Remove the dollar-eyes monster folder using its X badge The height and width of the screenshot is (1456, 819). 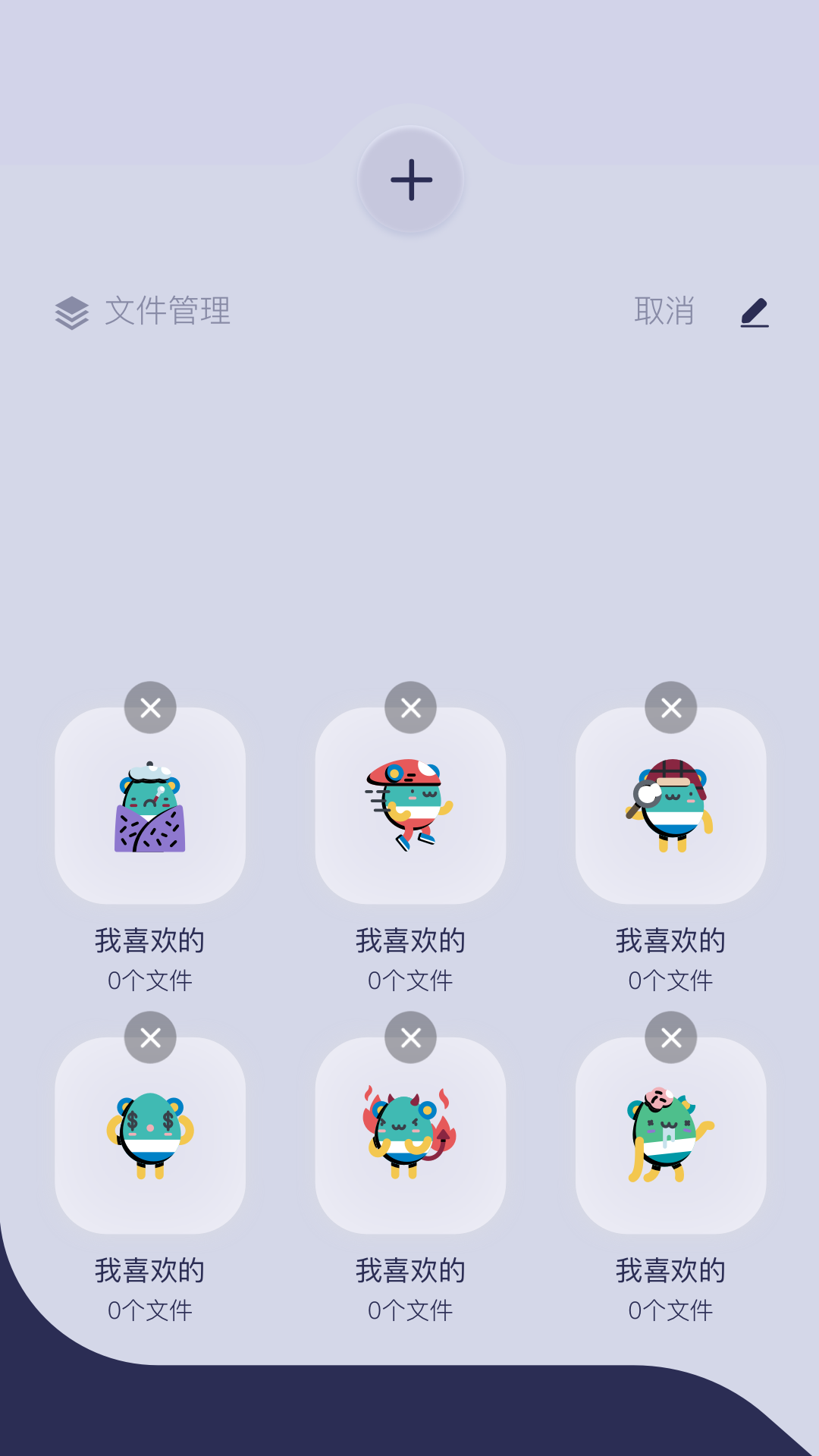pyautogui.click(x=150, y=1037)
